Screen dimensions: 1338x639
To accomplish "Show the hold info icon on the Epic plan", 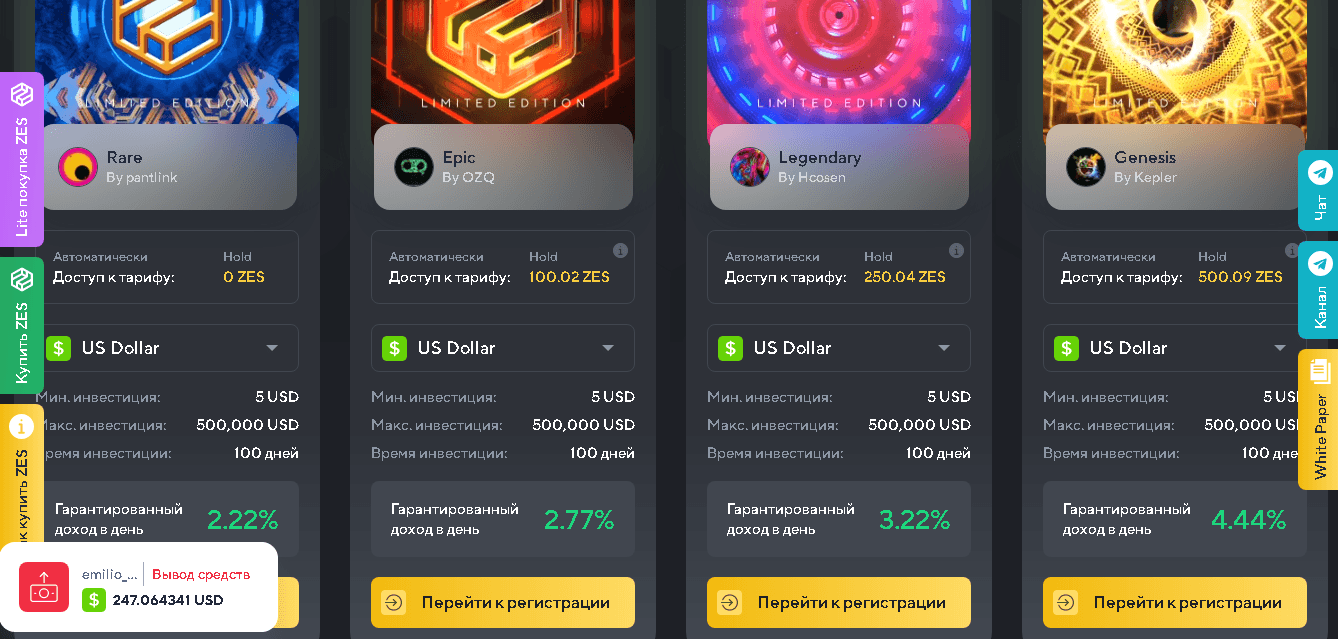I will (620, 250).
